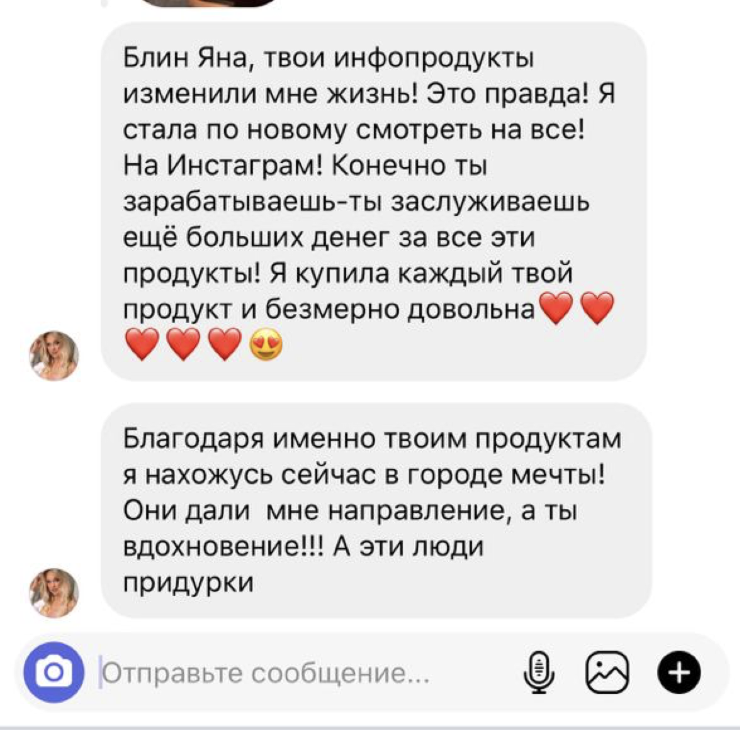
Task: Tap the 'Отправьте сообщение' text field
Action: (x=300, y=673)
